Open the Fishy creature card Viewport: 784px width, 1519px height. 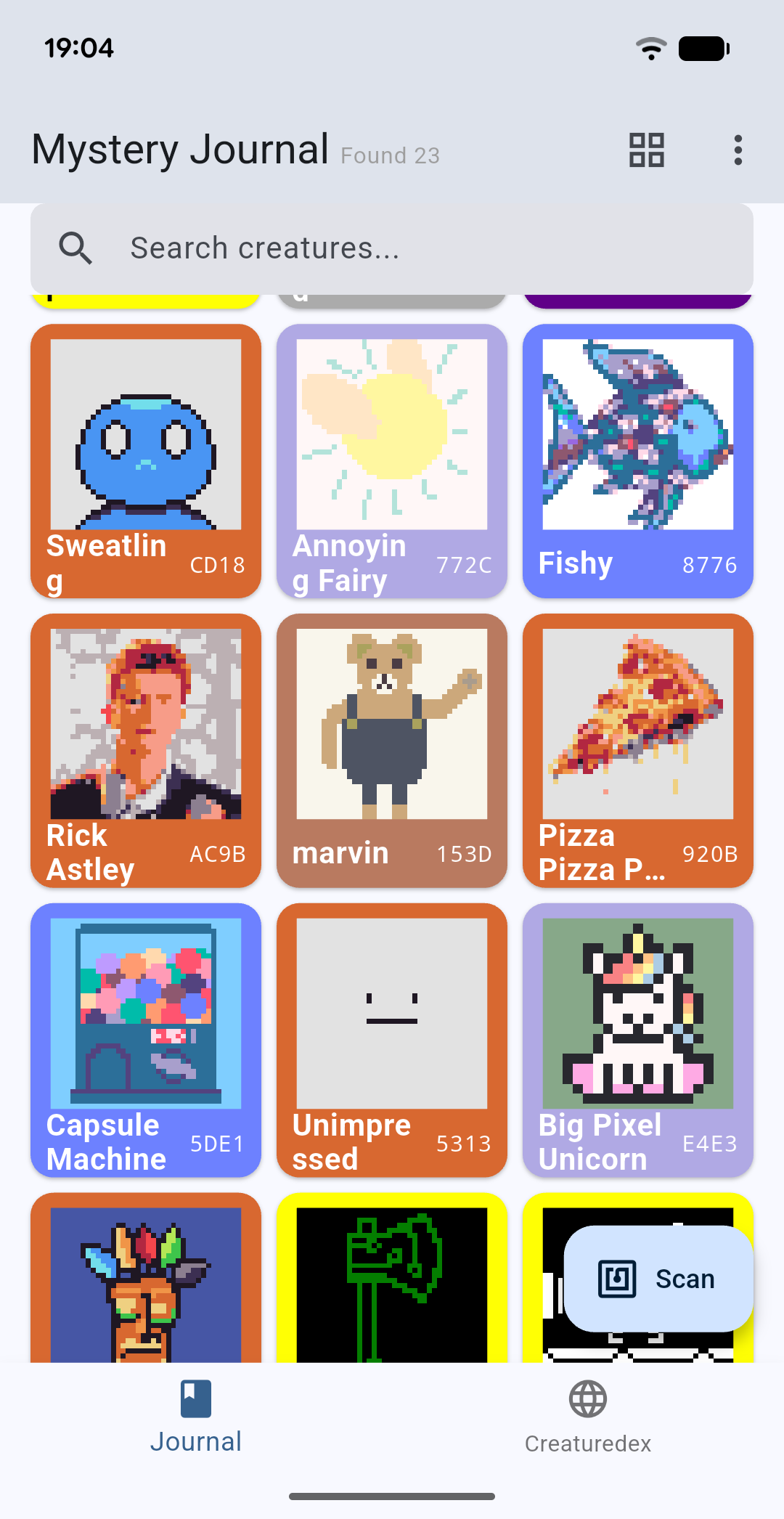(x=637, y=461)
